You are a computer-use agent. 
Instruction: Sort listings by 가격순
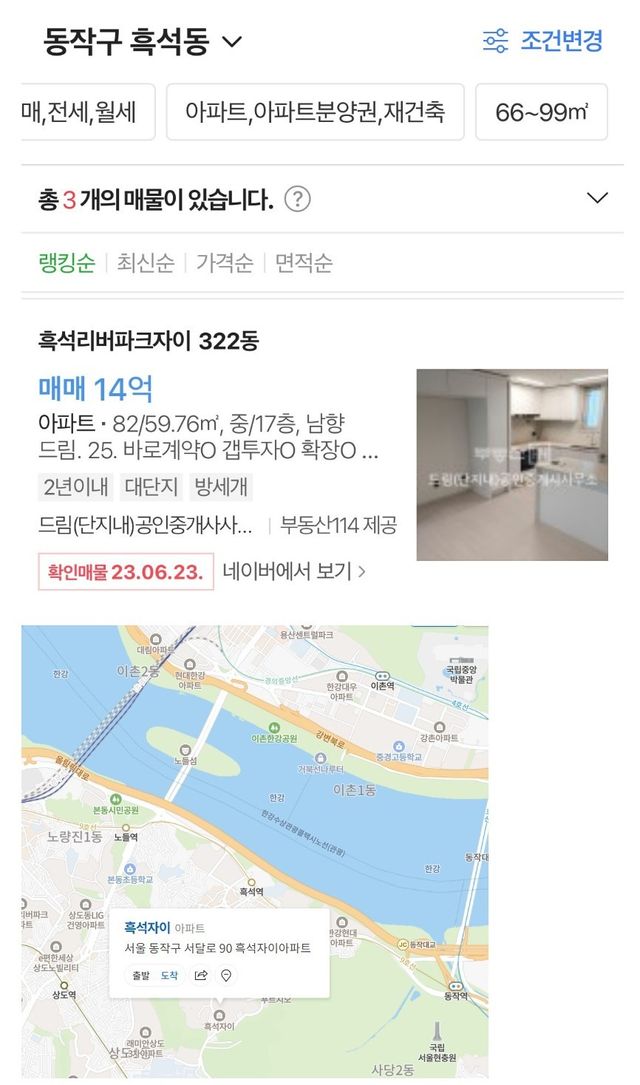click(224, 263)
